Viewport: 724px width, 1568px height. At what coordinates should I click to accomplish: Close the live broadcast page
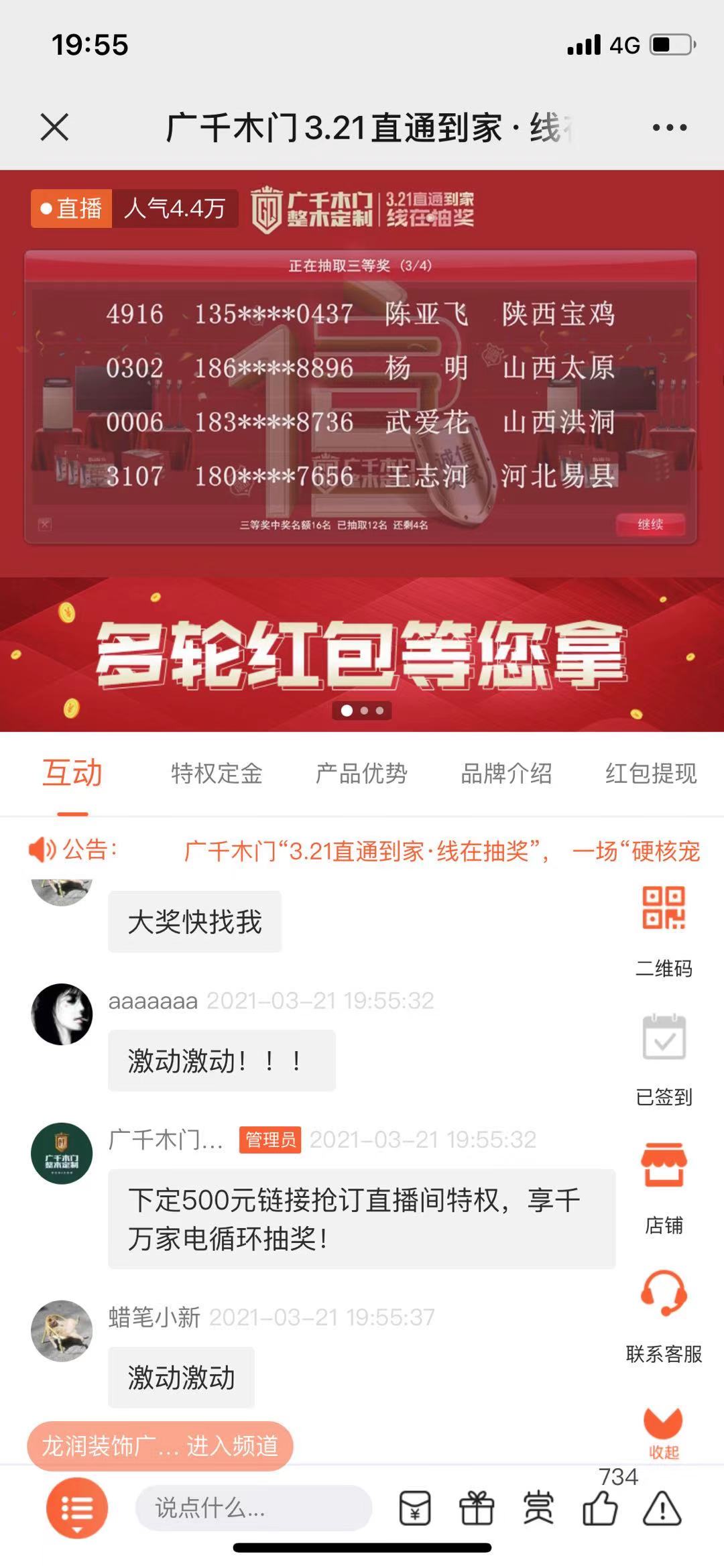coord(54,127)
